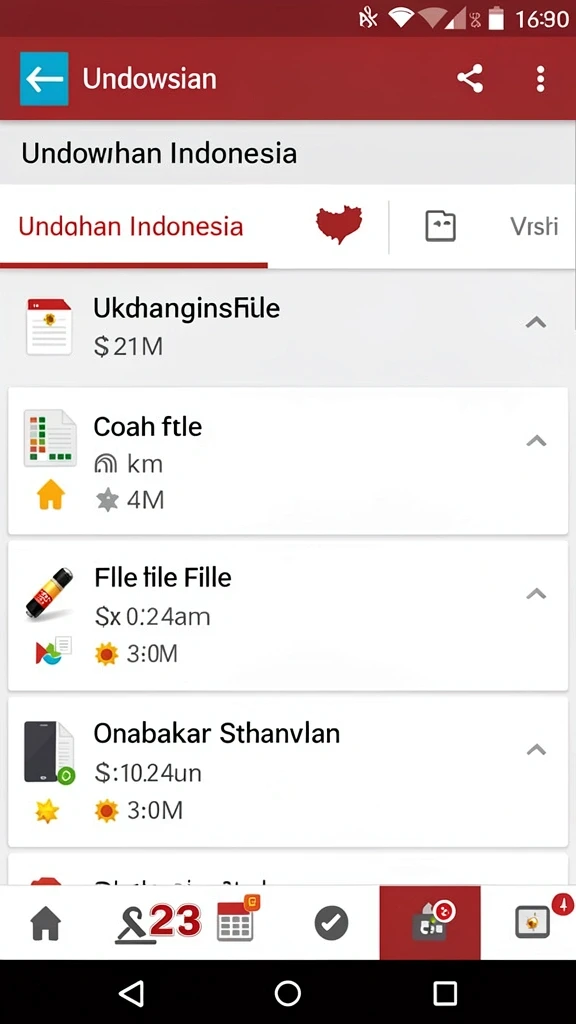Switch to the Vrsli tab
The width and height of the screenshot is (576, 1024).
534,227
